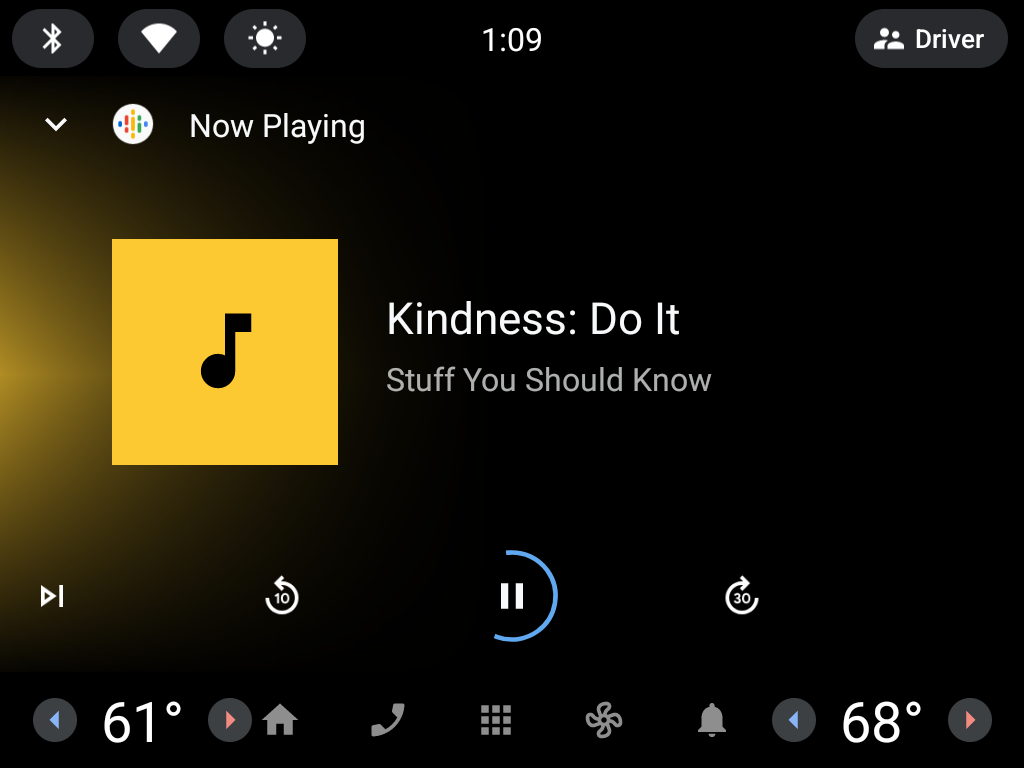This screenshot has width=1024, height=768.
Task: Open Bluetooth settings
Action: click(53, 39)
